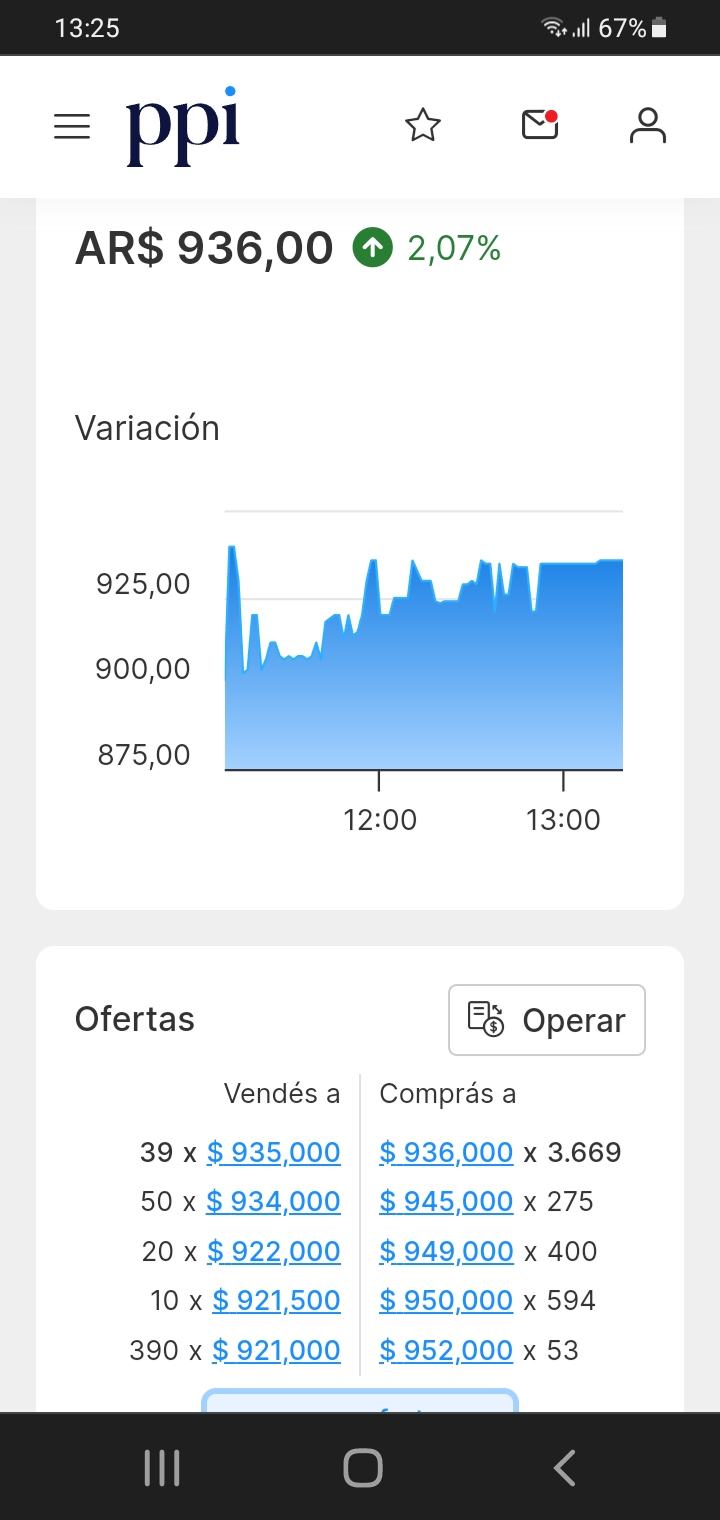Open the user profile icon
Screen dimensions: 720x1520
[x=648, y=126]
